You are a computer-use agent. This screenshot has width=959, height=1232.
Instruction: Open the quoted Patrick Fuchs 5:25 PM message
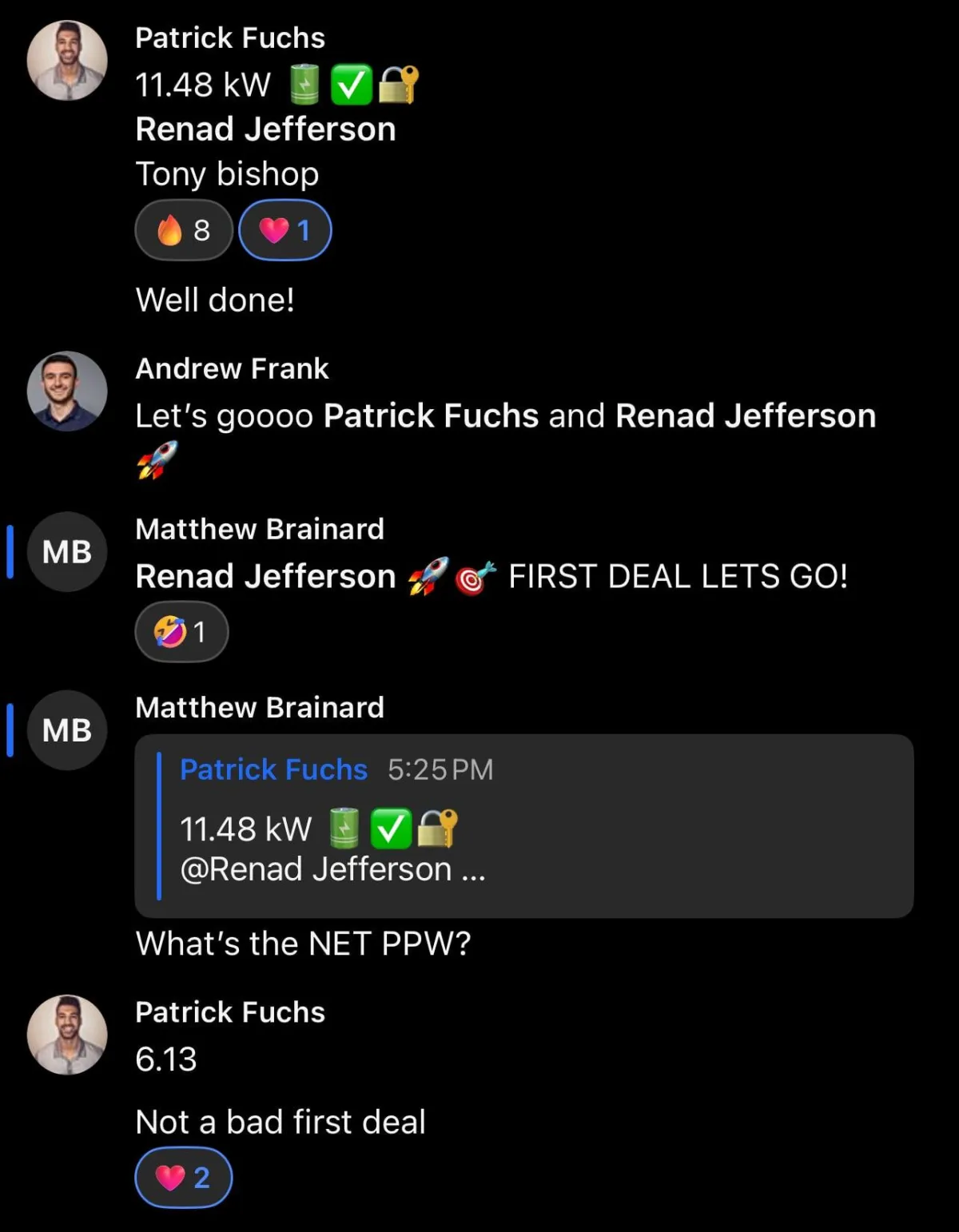click(523, 825)
